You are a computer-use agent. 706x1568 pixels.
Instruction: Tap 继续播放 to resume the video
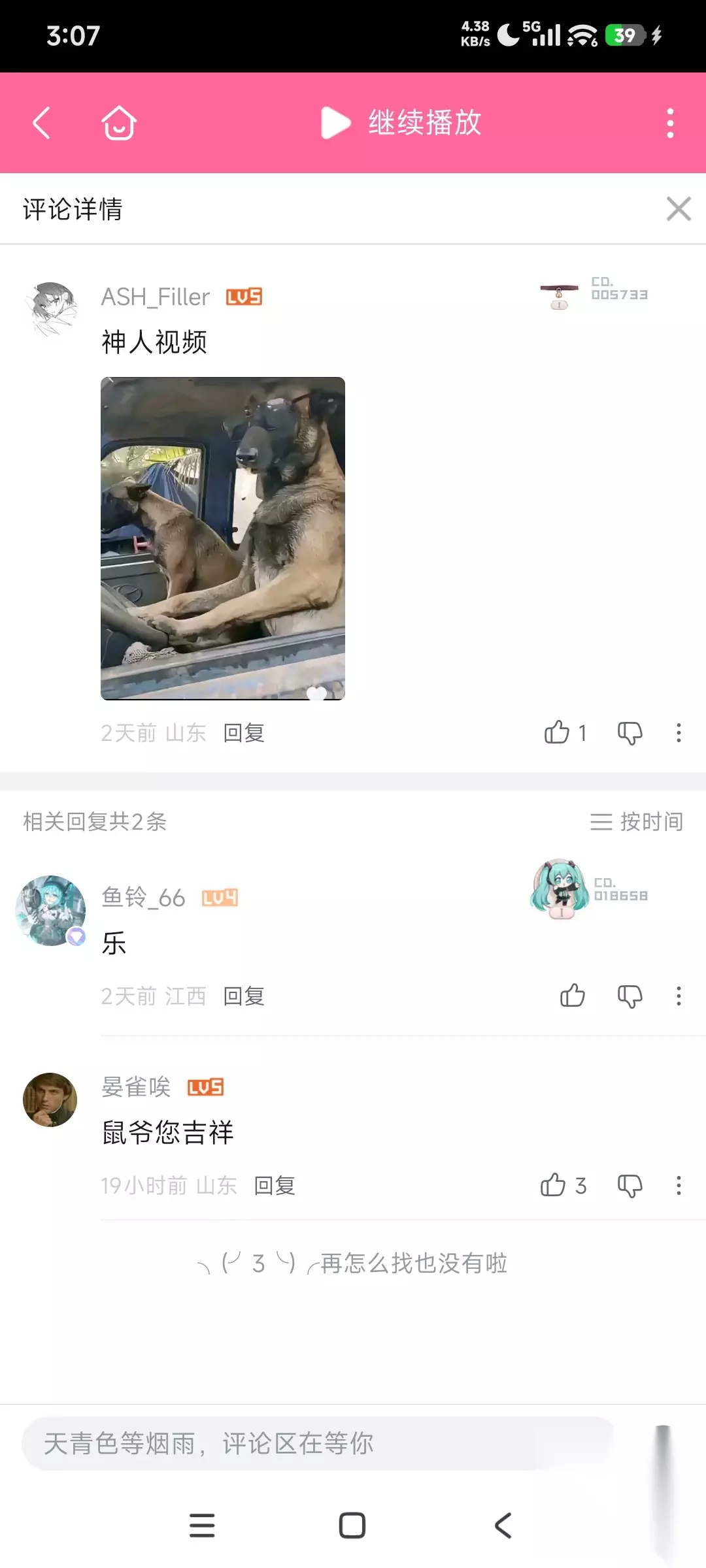[401, 123]
